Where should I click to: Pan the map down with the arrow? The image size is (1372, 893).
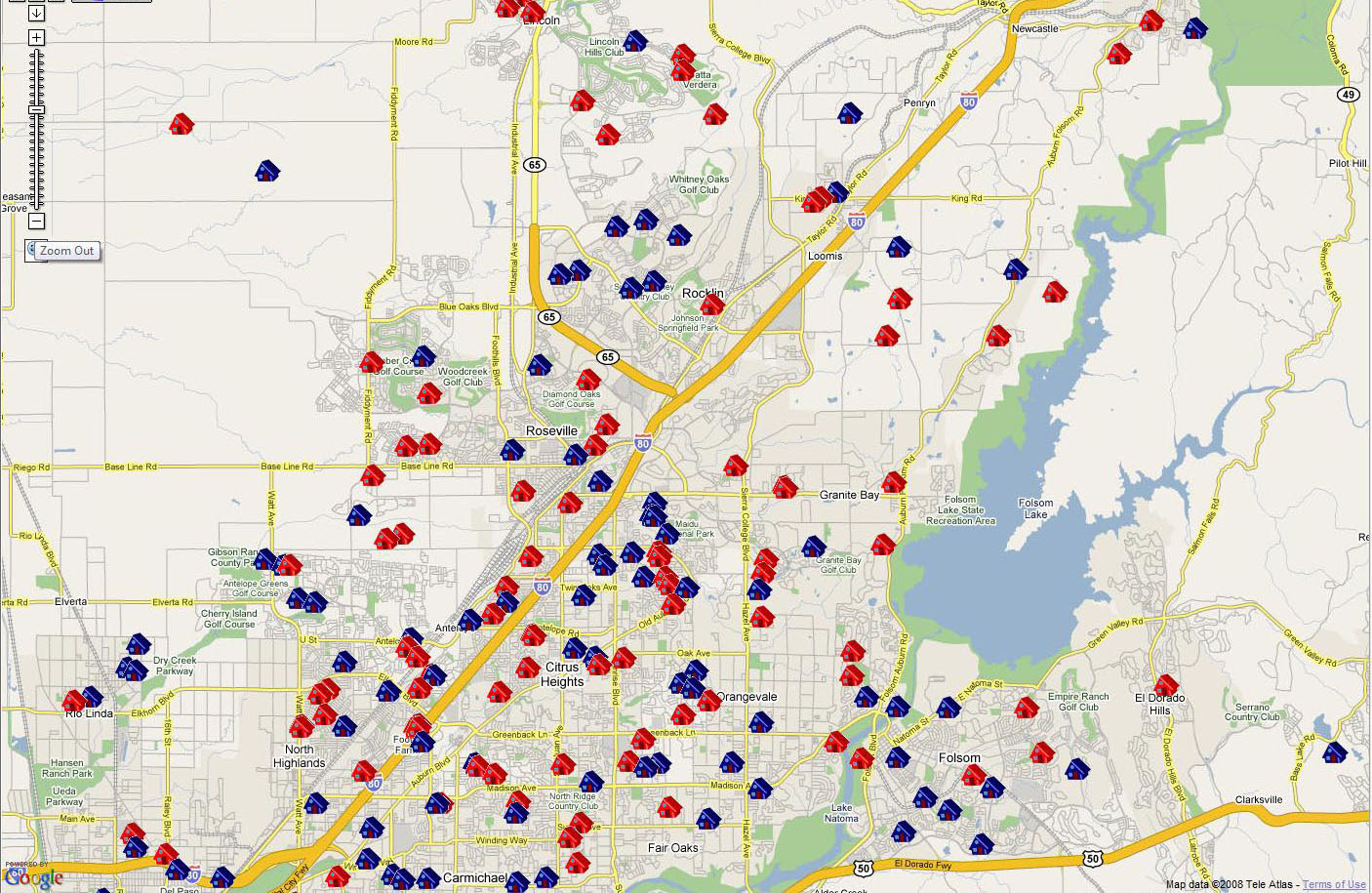(x=36, y=13)
